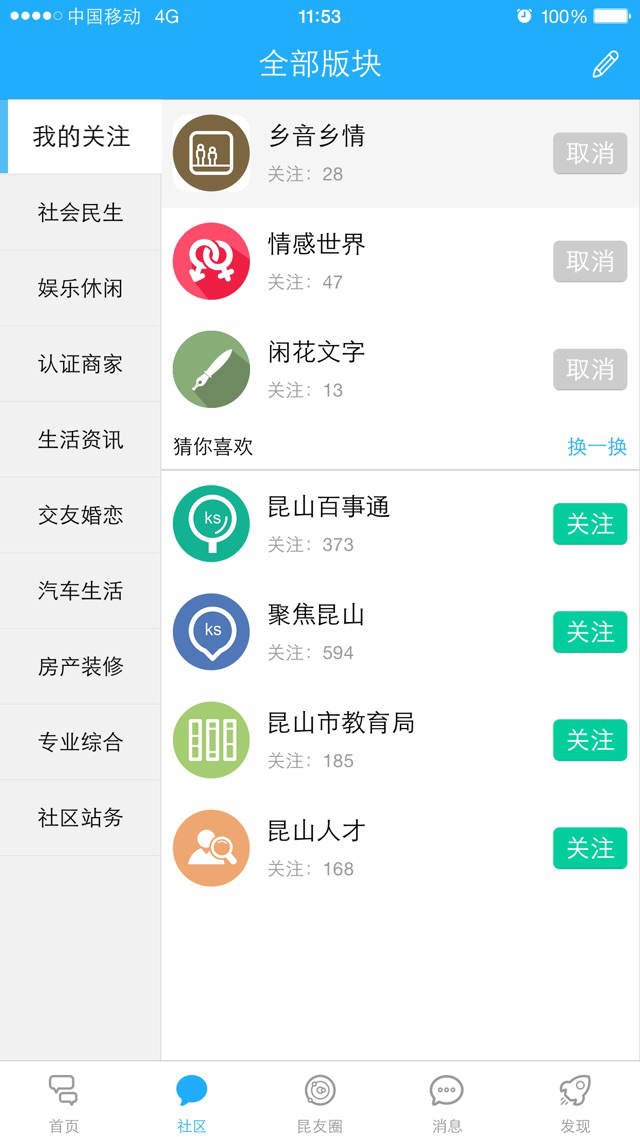Open the 认证商家 category
This screenshot has height=1137, width=640.
tap(80, 364)
